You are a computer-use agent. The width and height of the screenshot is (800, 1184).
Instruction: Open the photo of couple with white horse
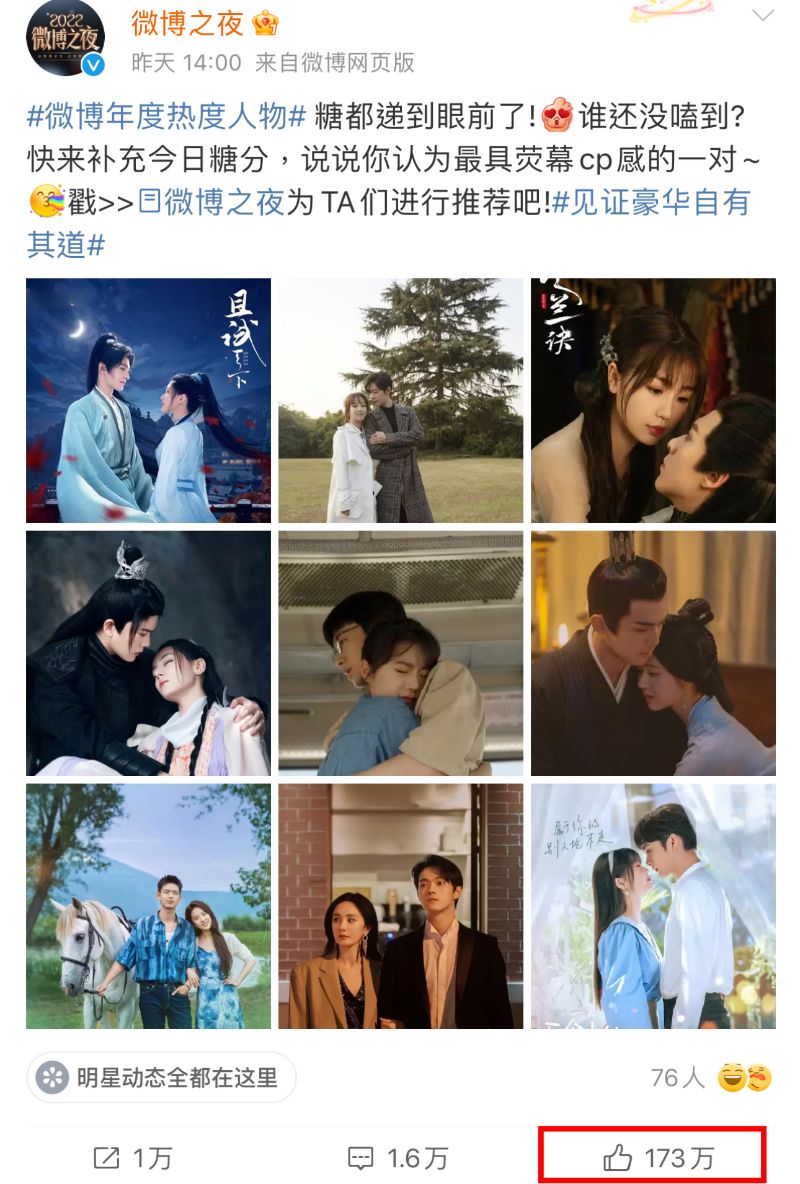148,906
